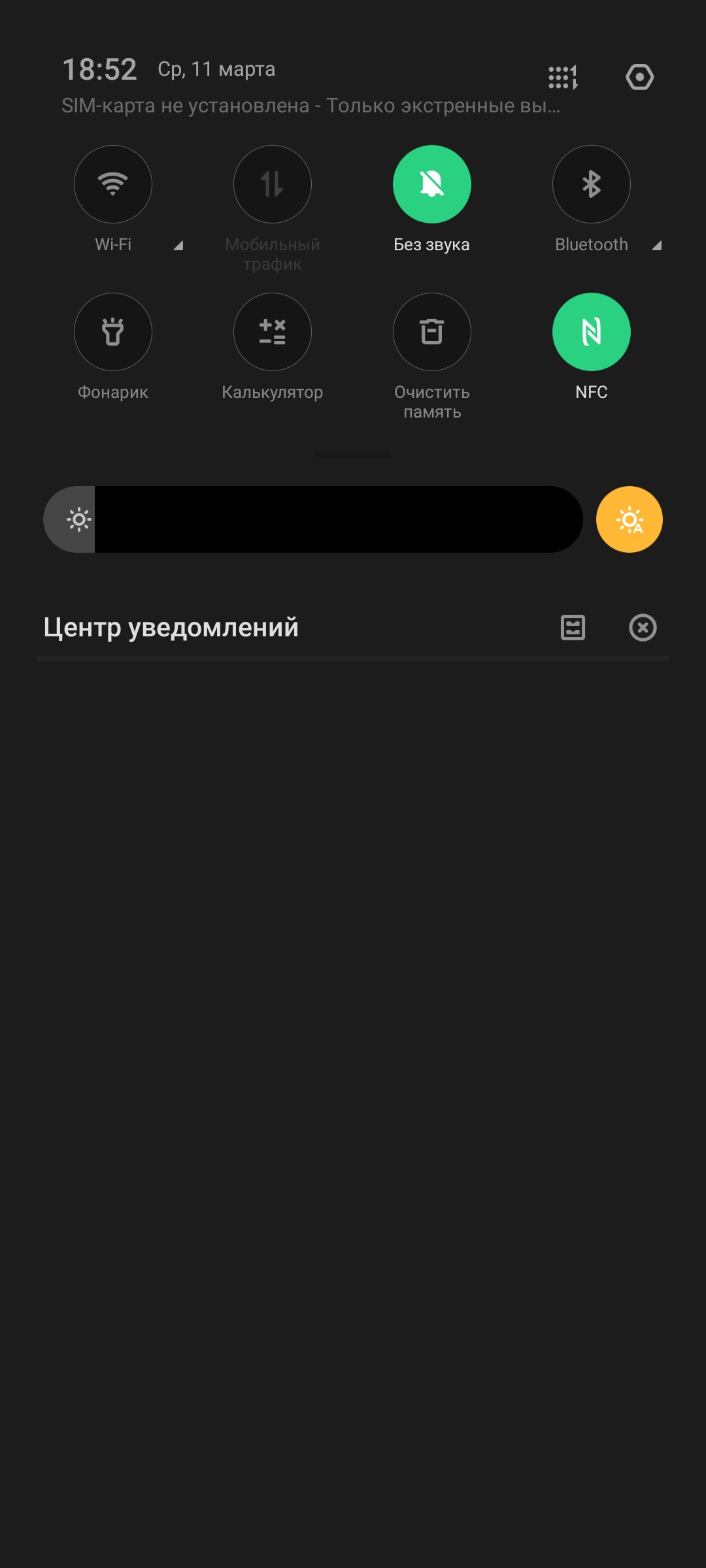The height and width of the screenshot is (1568, 706).
Task: Disable the Без звука silent mode
Action: click(x=431, y=184)
